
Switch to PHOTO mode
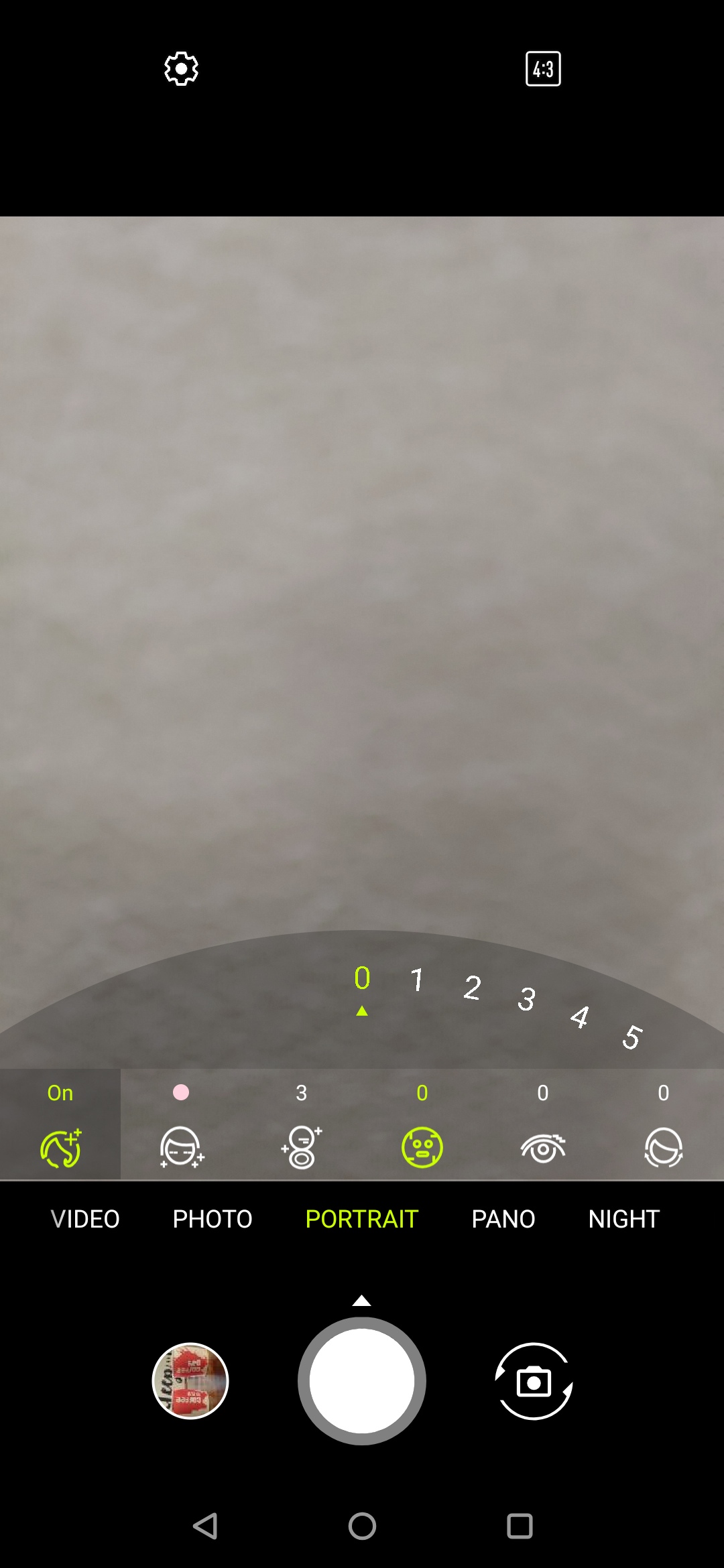pos(213,1219)
